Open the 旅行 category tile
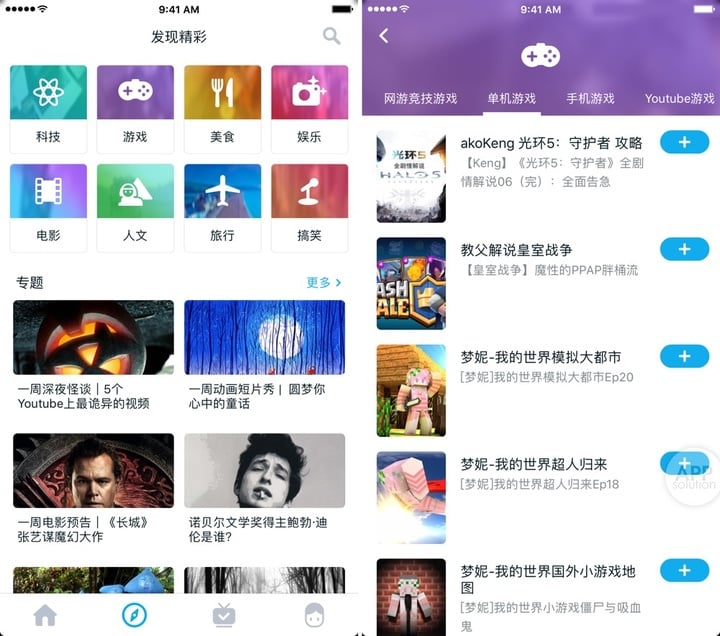 tap(222, 207)
